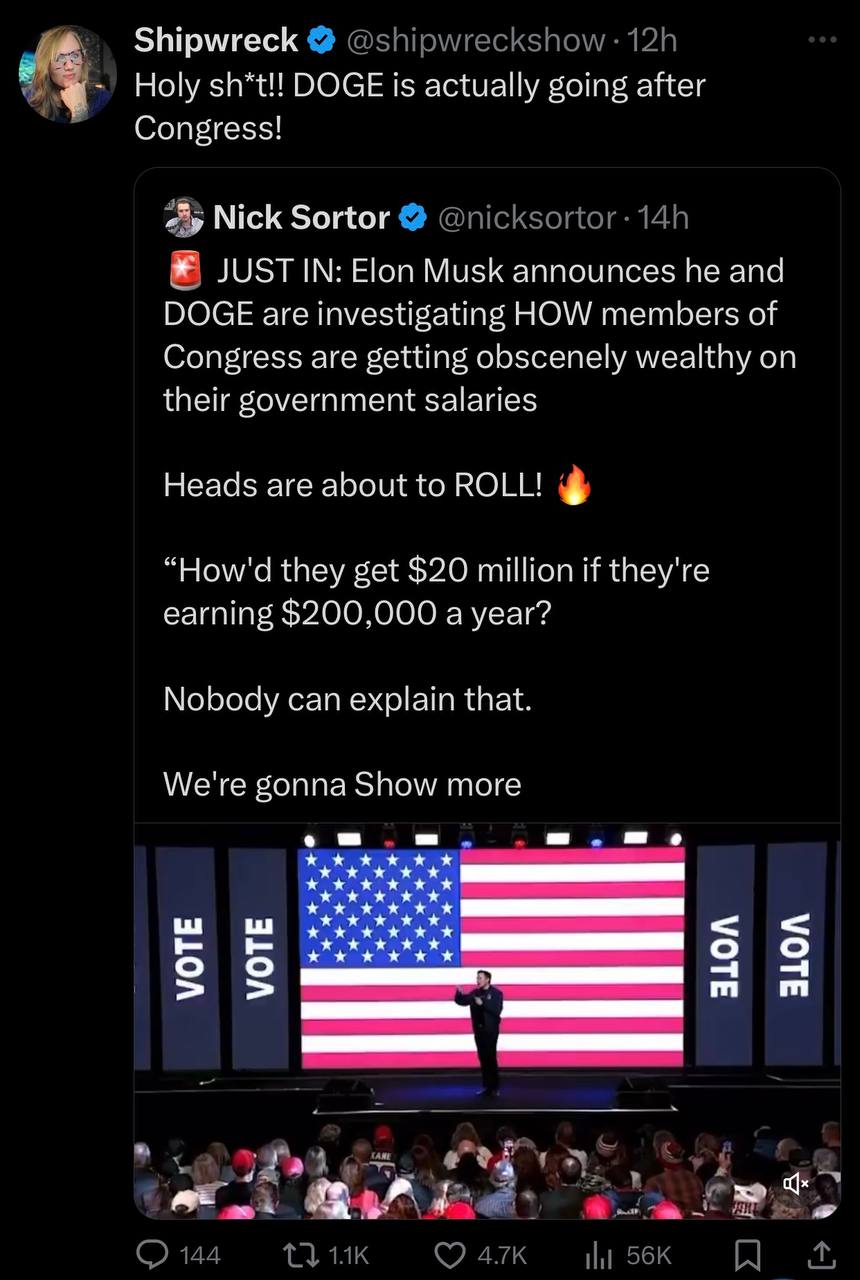Unmute the video sound
This screenshot has height=1280, width=860.
tap(796, 1184)
